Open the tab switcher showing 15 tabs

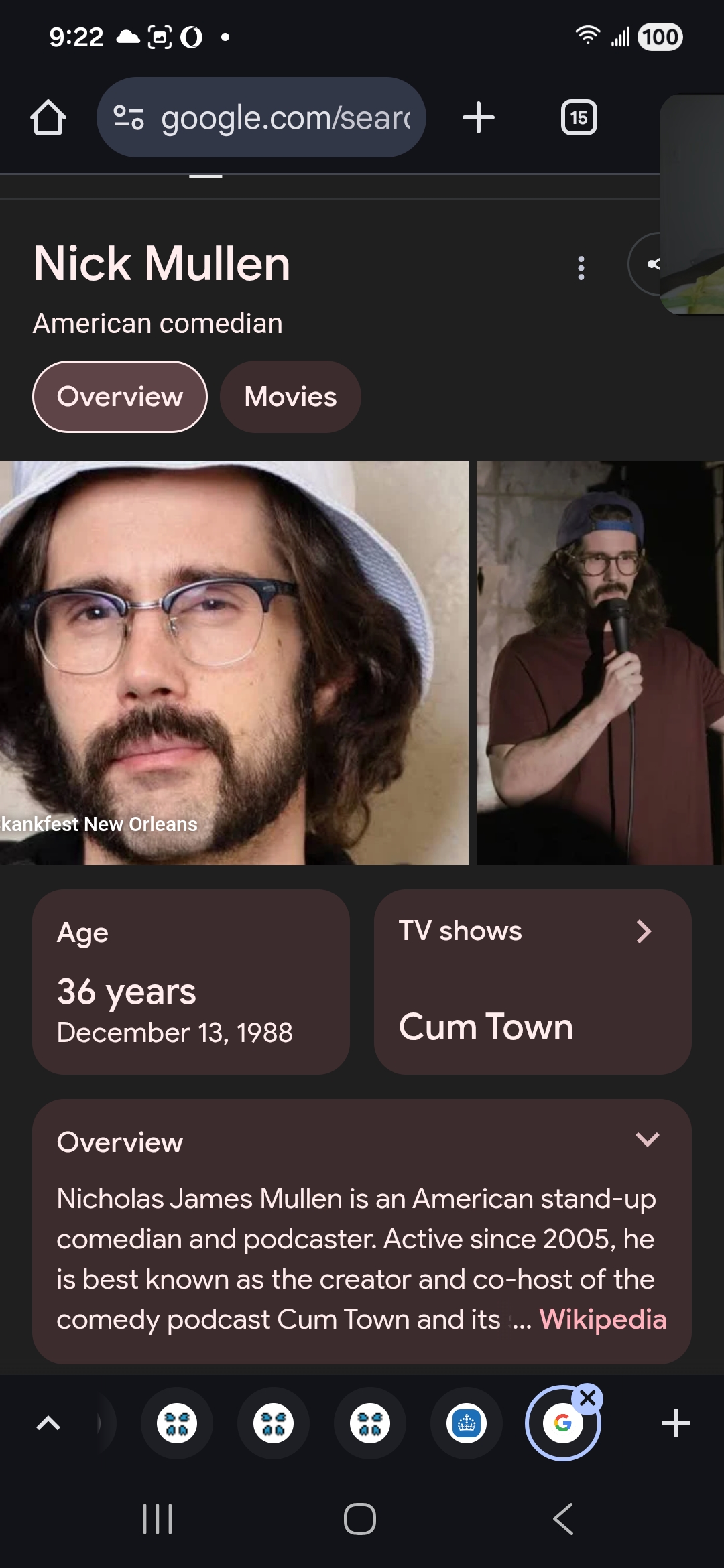[x=579, y=118]
